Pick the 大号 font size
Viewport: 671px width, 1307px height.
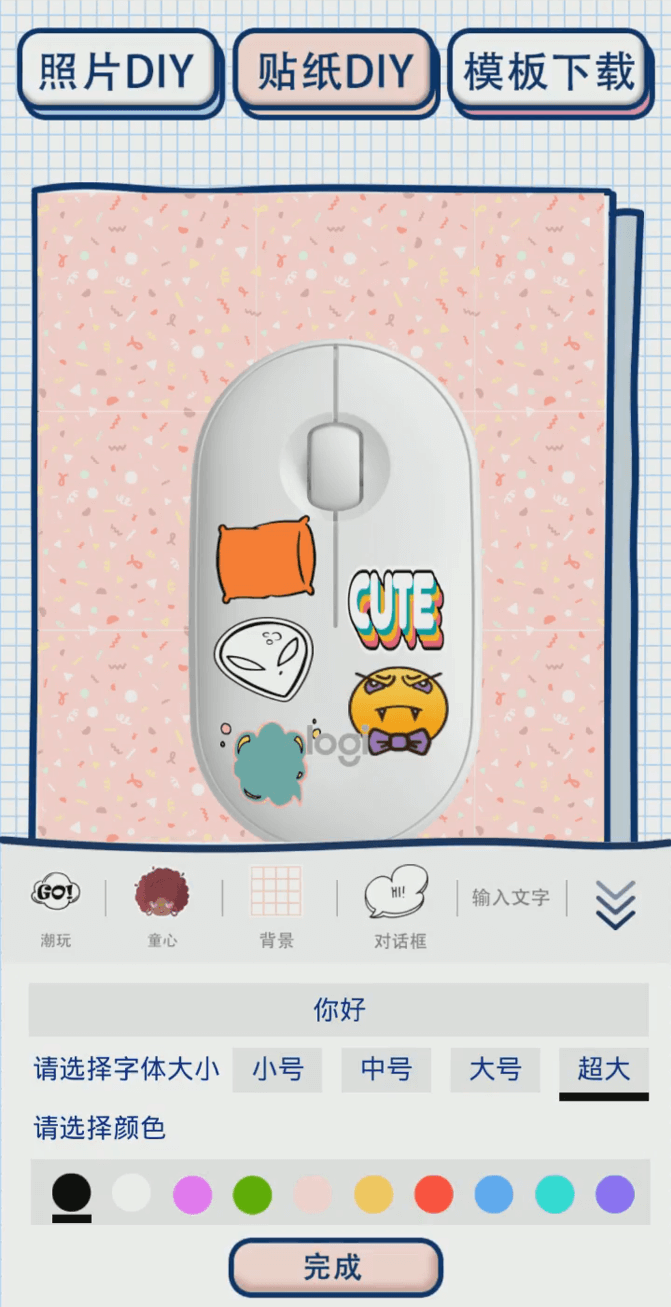(x=495, y=1070)
